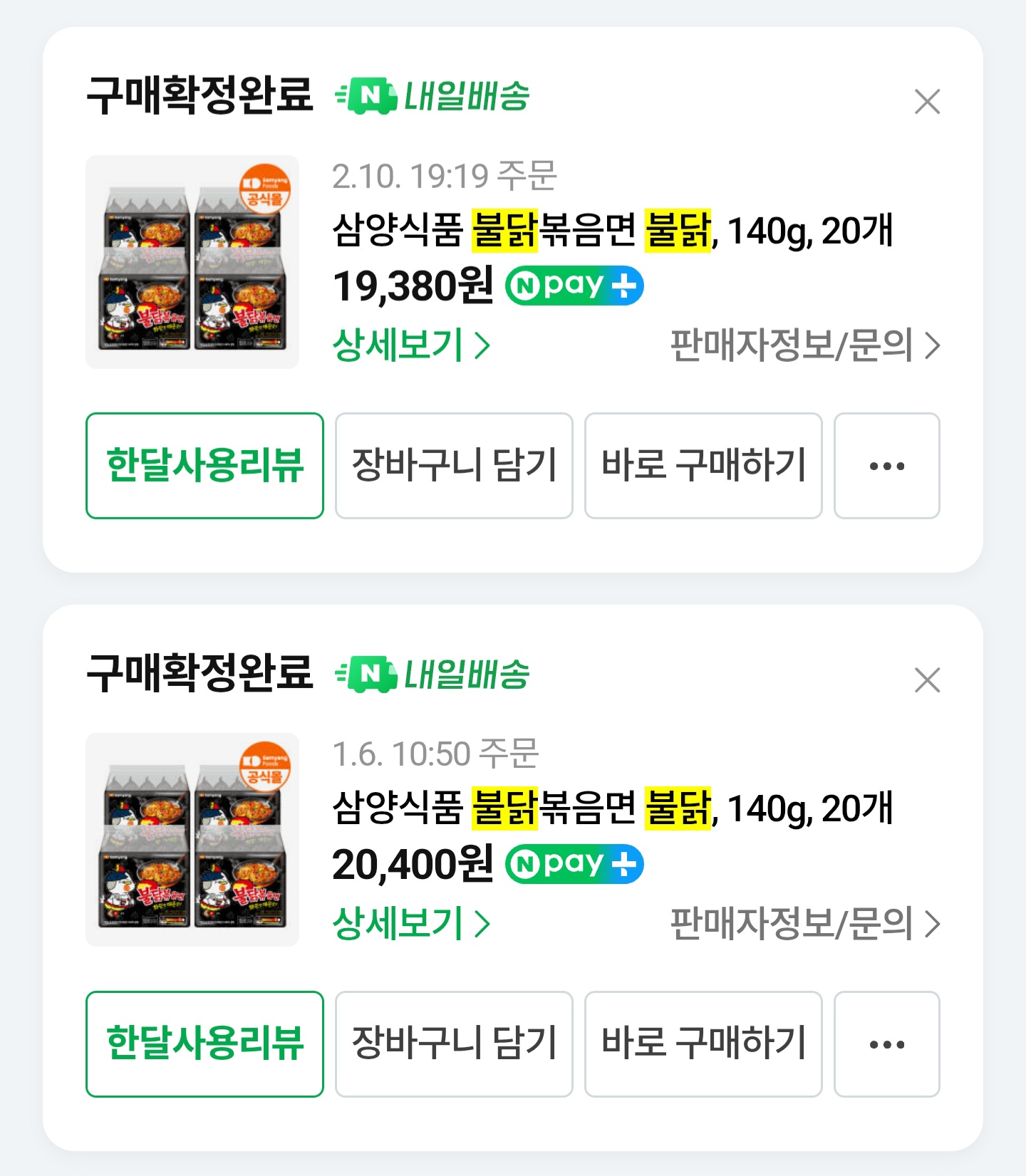
Task: Open 판매자정보/문의 for the 19,380원 order
Action: click(805, 345)
